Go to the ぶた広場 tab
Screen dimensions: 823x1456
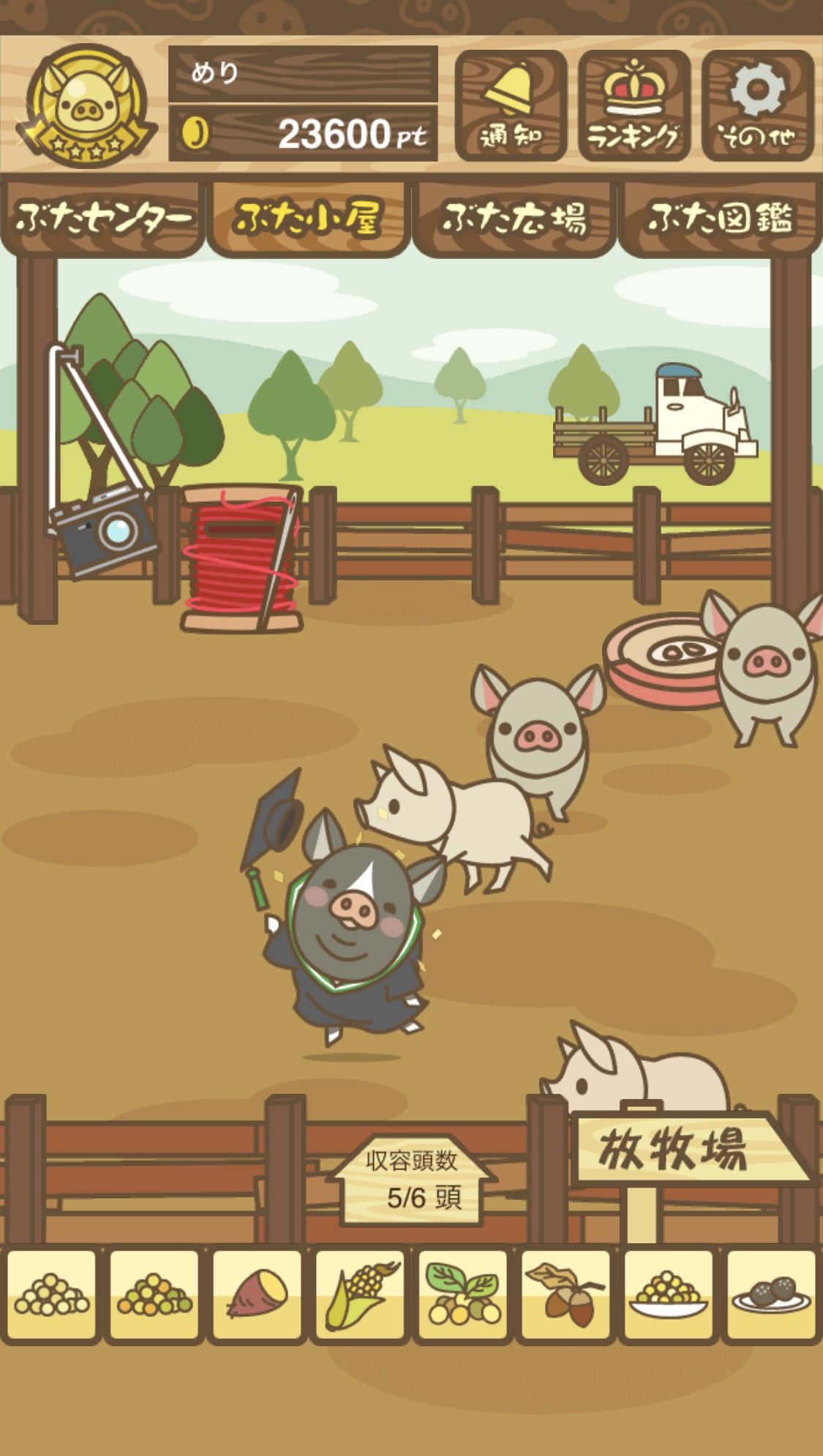pyautogui.click(x=514, y=219)
